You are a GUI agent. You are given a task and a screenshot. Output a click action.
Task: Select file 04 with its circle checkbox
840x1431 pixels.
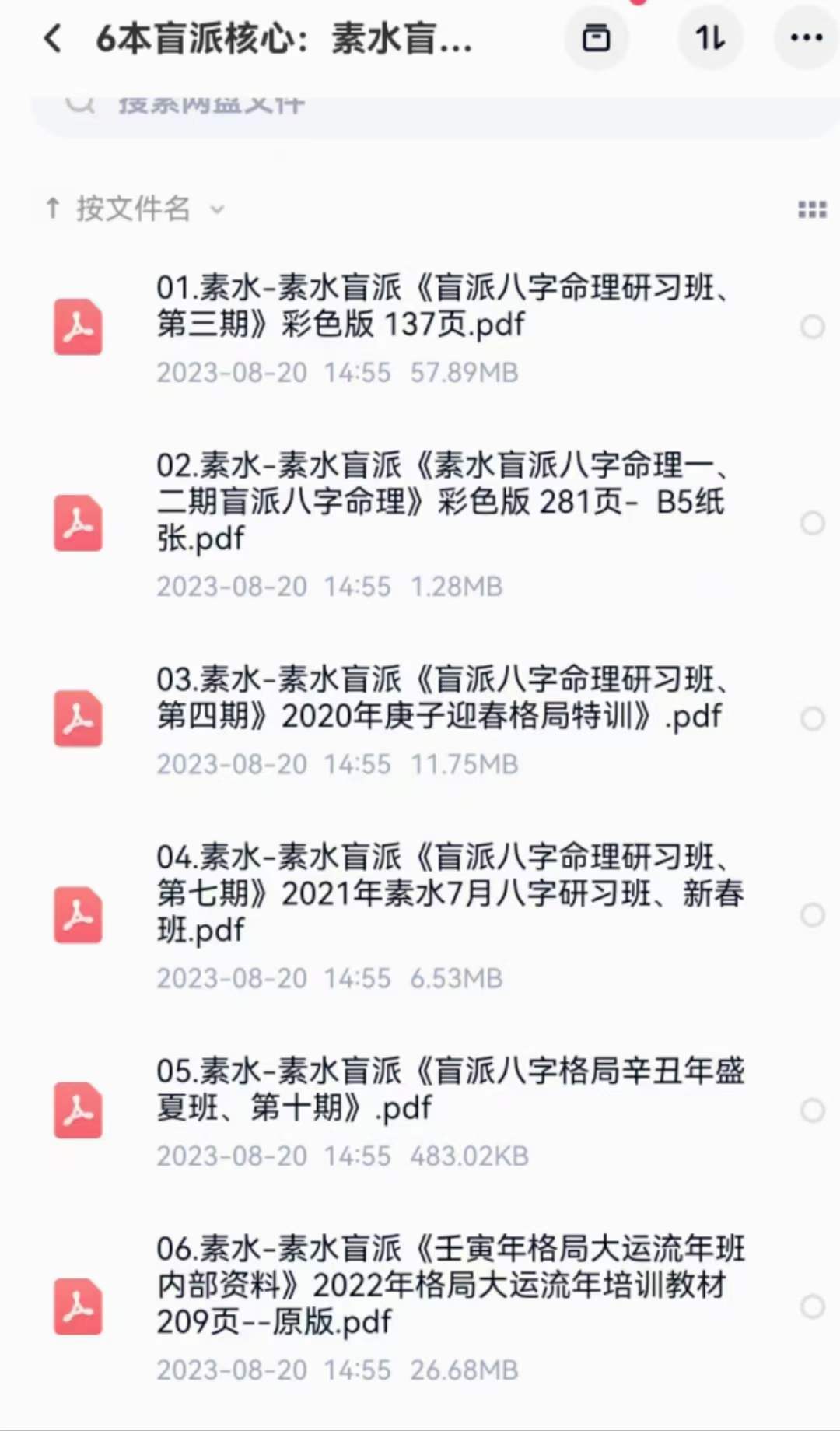pos(813,914)
